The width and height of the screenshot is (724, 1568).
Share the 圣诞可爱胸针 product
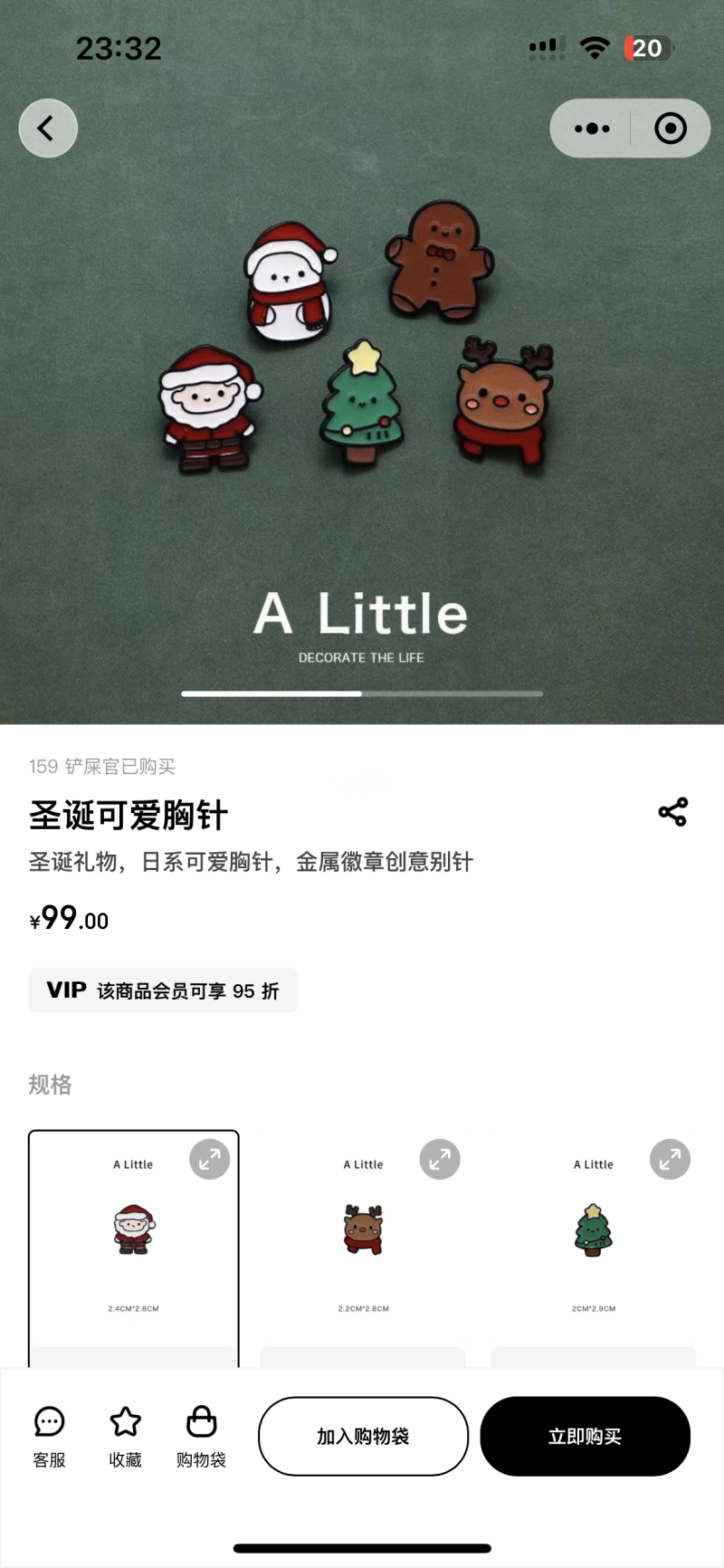(x=672, y=812)
